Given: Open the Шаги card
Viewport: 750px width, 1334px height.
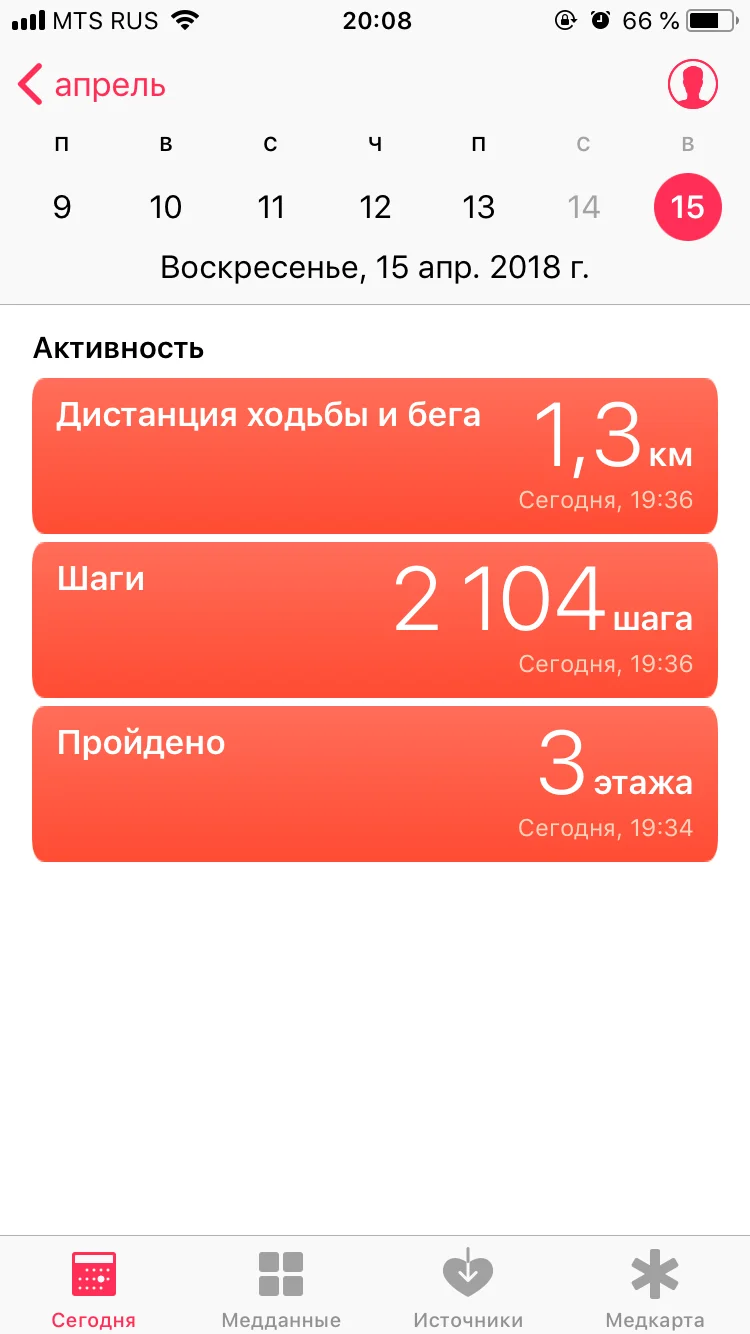Looking at the screenshot, I should pos(375,620).
